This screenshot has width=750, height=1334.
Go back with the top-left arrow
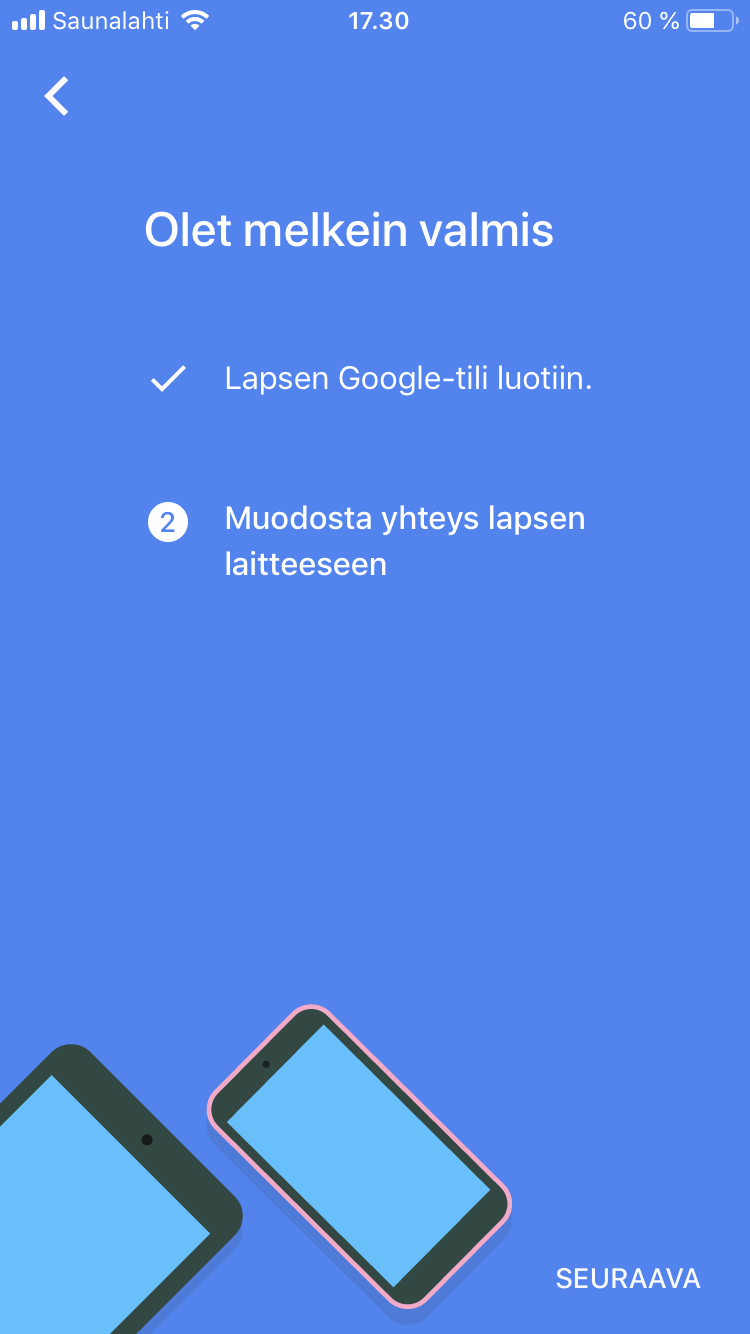(x=57, y=97)
